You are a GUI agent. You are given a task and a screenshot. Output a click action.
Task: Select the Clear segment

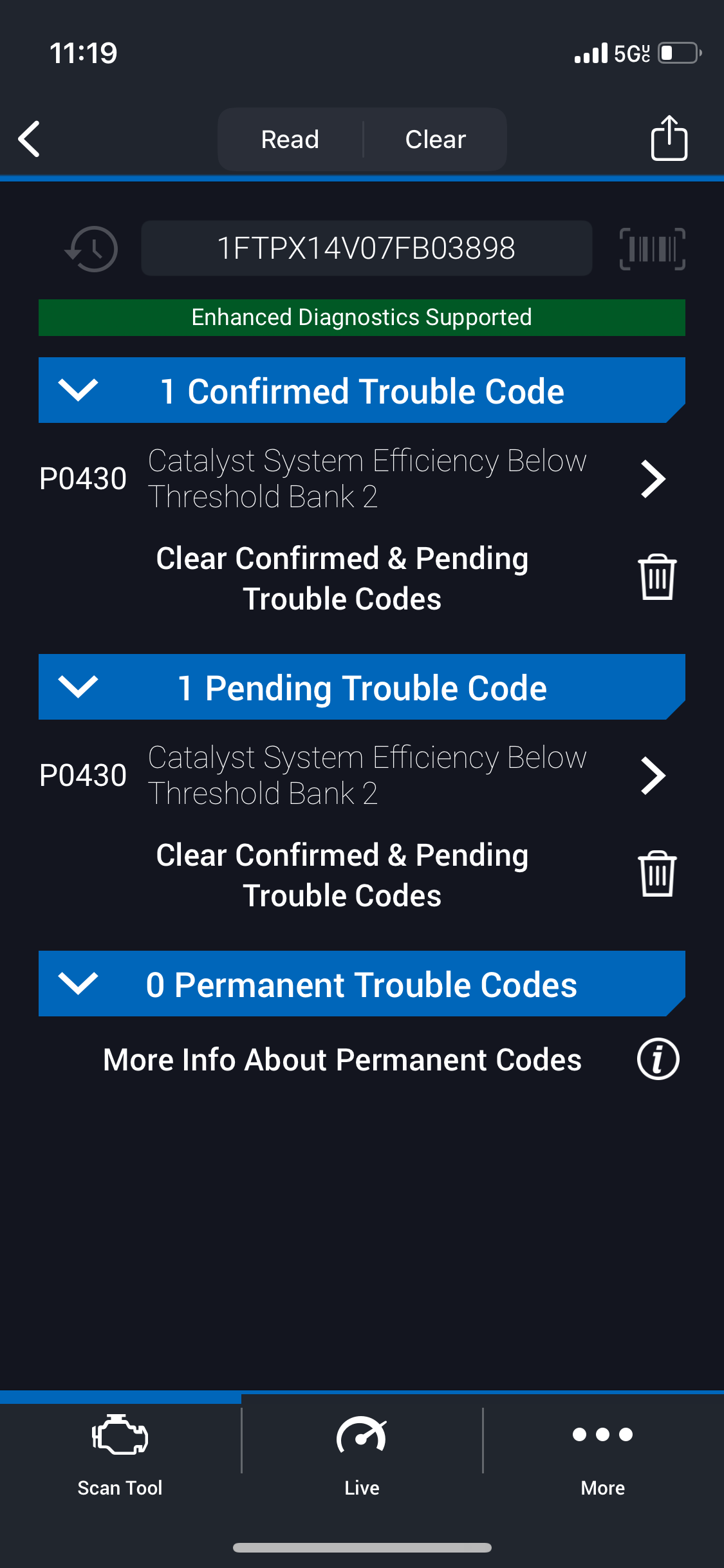(x=436, y=139)
